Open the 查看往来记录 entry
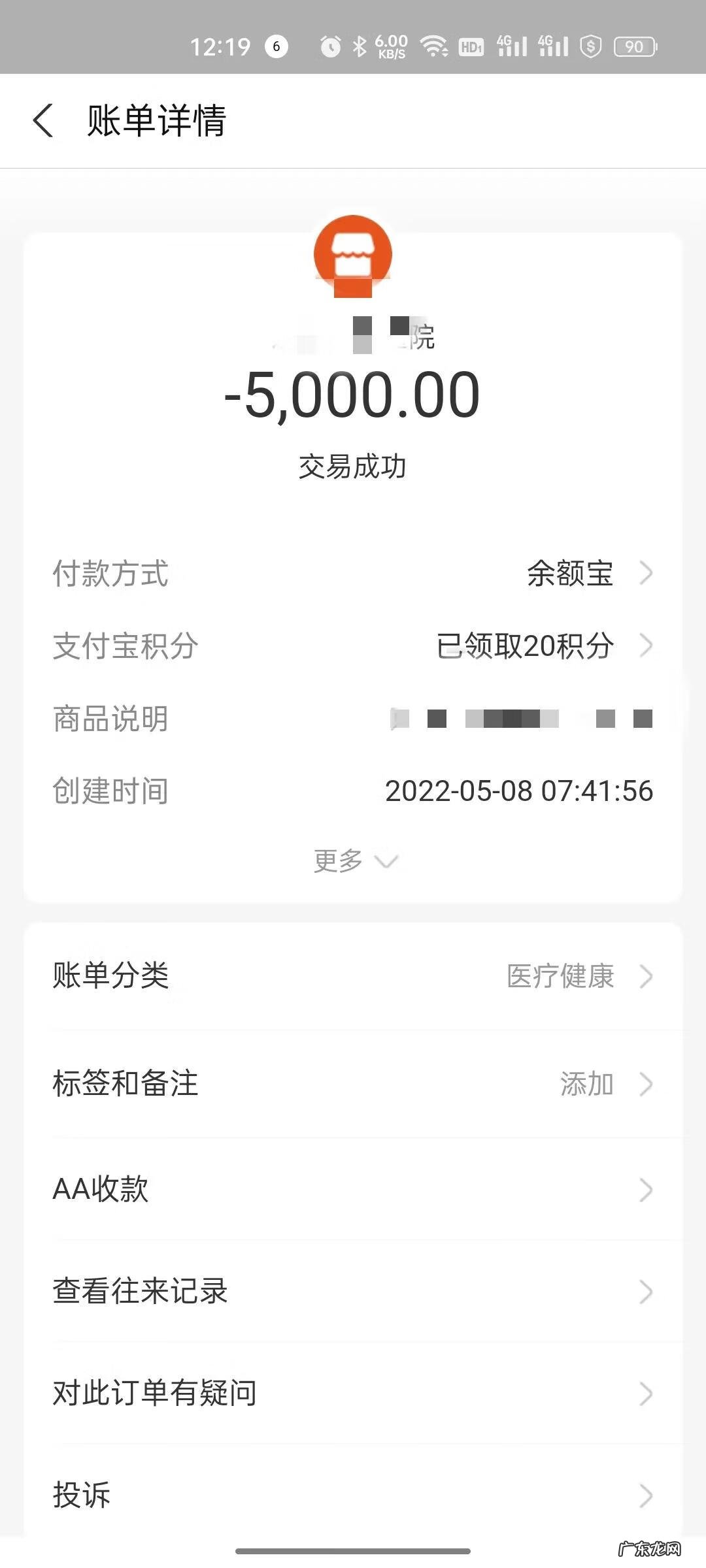 pyautogui.click(x=353, y=1290)
